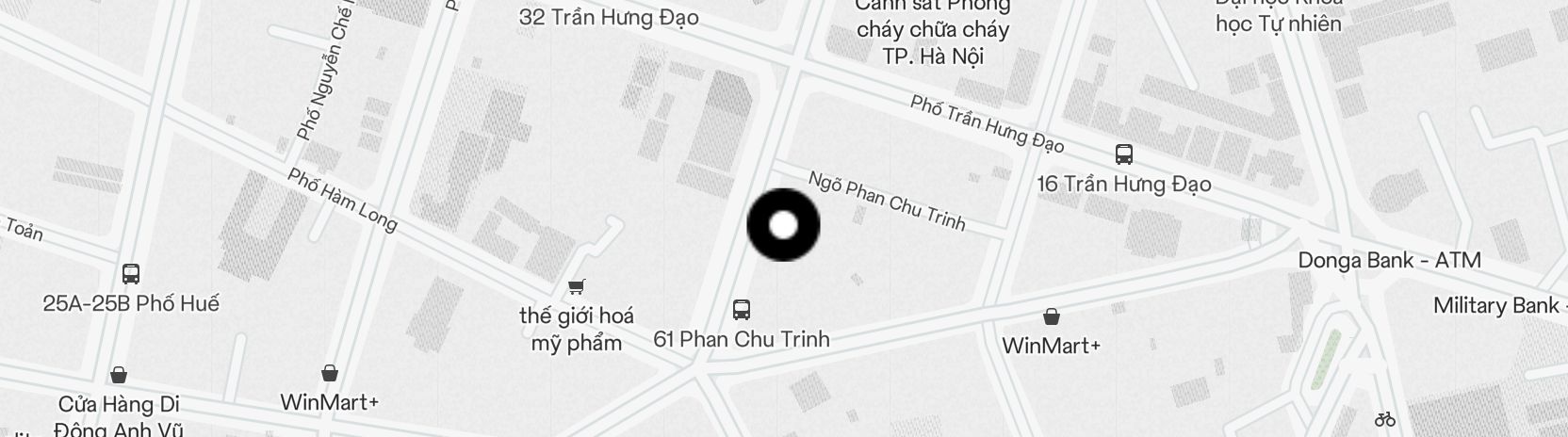Tap the thế giới hoá mỹ phẩm shop marker
Screen dimensions: 1568x437
(x=576, y=286)
